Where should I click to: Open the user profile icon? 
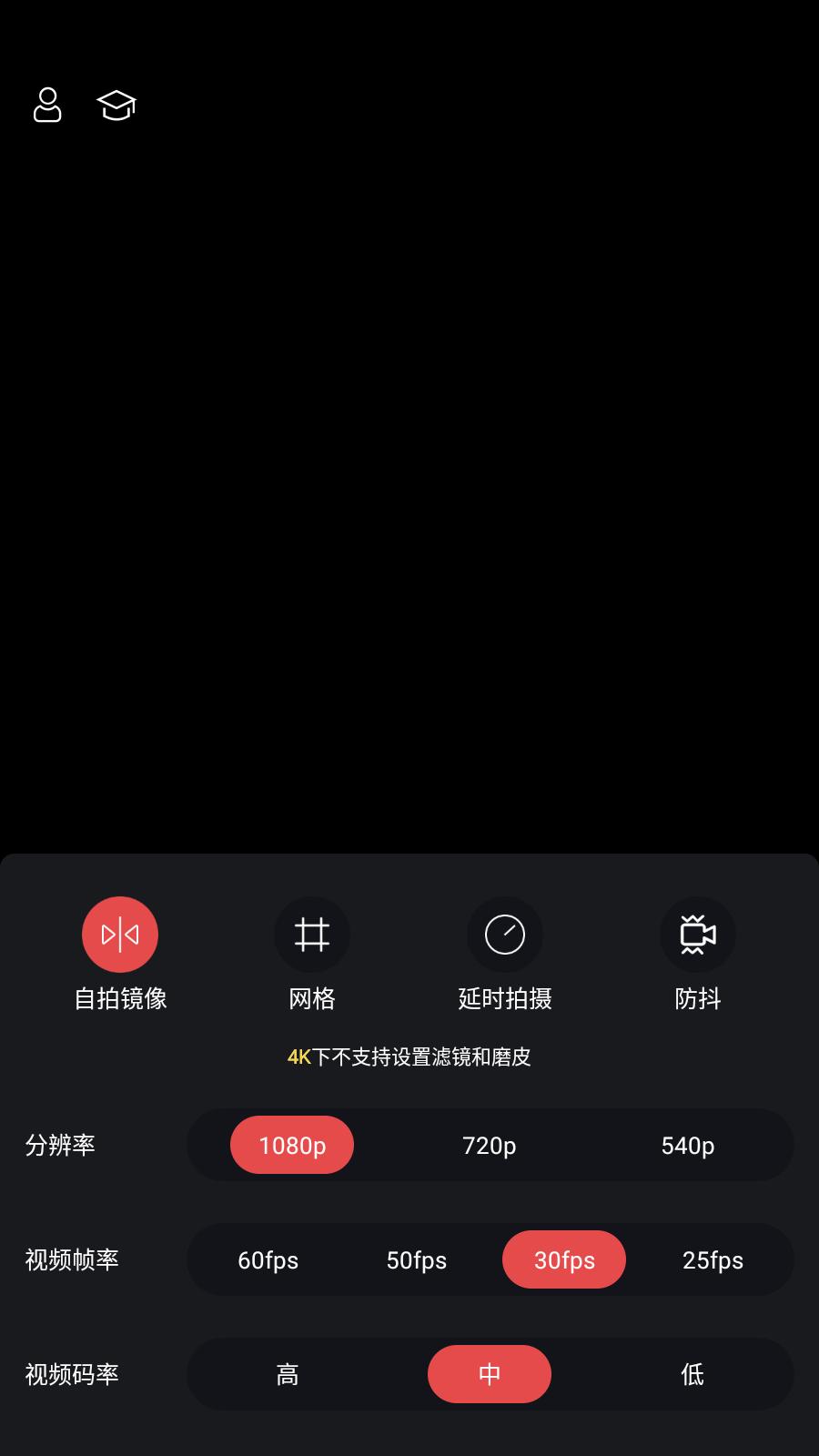[47, 106]
